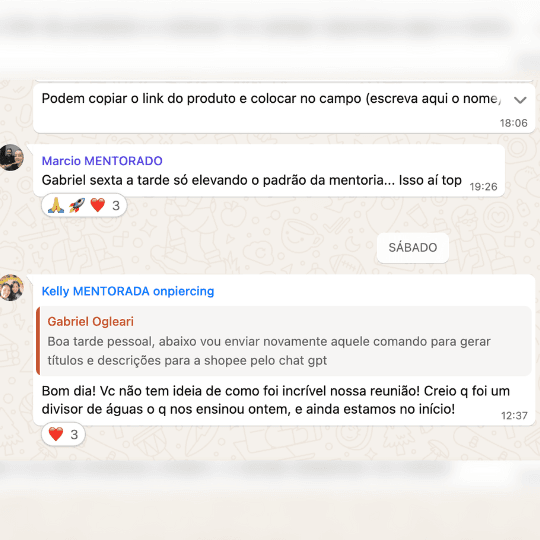Jump to quoted Gabriel Ogleari message
Viewport: 540px width, 540px height.
tap(284, 341)
